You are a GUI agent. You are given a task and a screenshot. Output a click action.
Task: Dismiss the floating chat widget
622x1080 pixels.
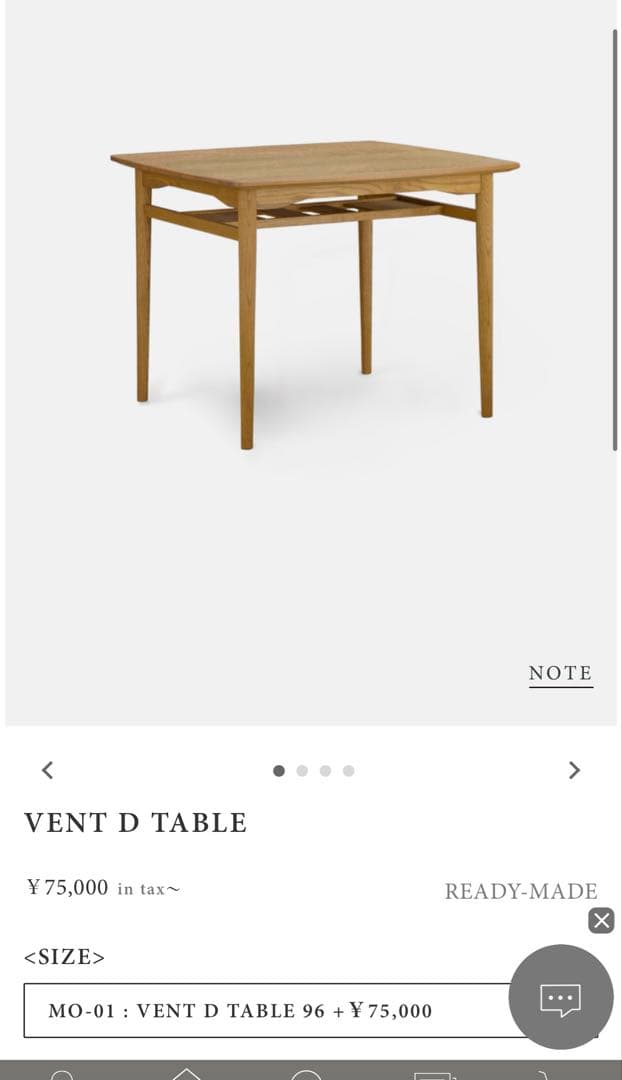(x=601, y=921)
